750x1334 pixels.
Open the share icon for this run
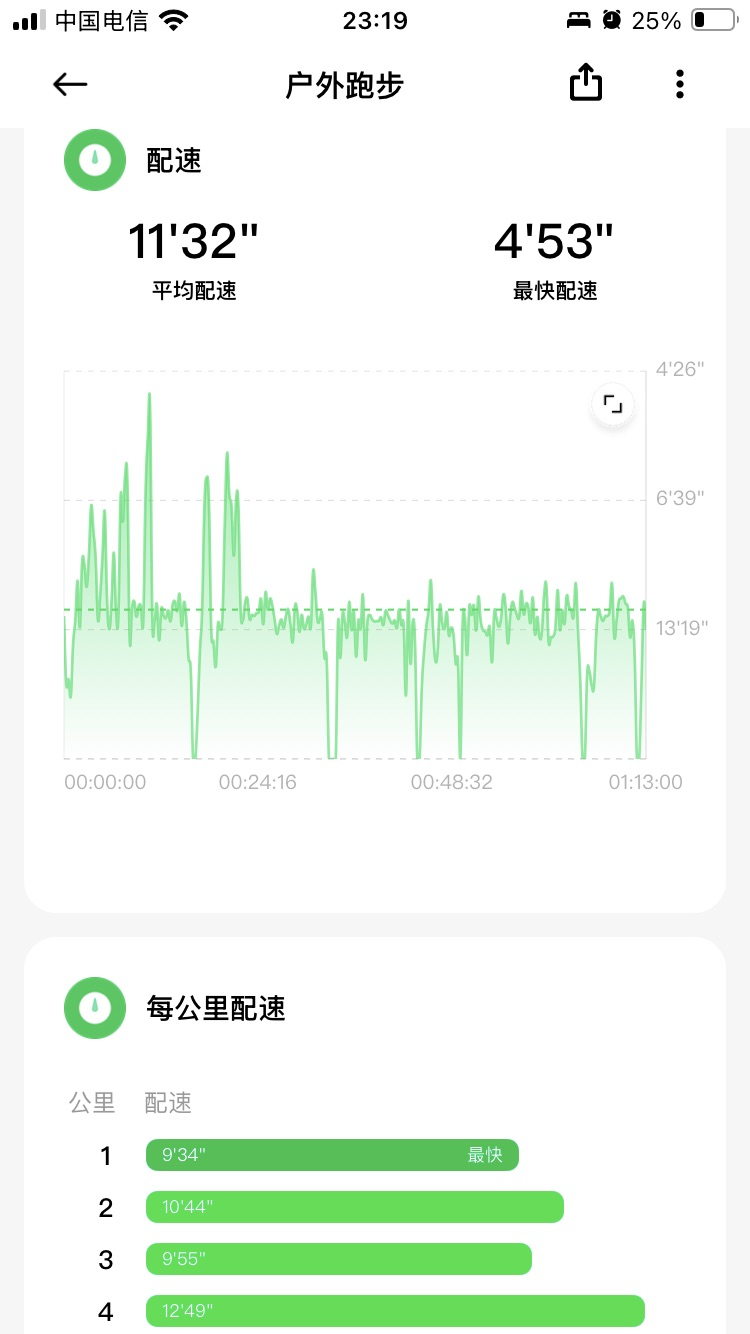(x=585, y=83)
